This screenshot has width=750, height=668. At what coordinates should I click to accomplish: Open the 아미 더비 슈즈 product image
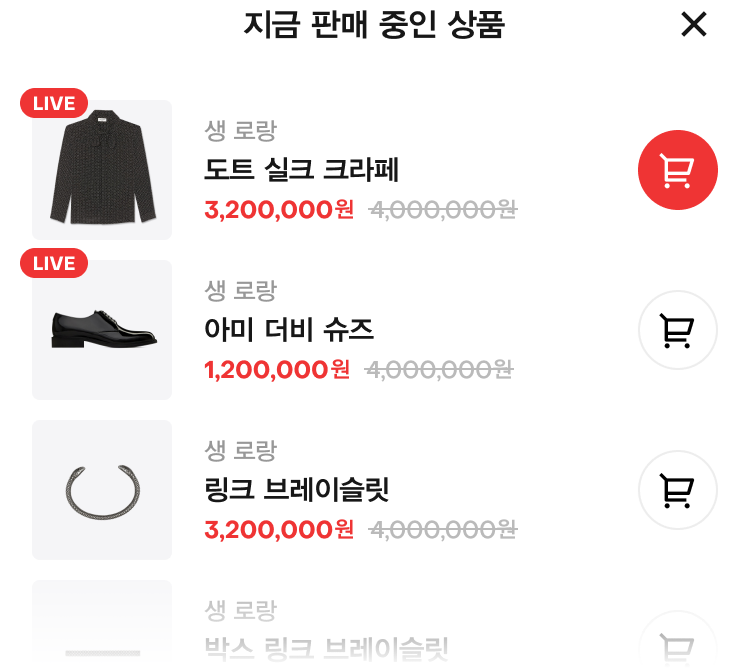pyautogui.click(x=102, y=330)
